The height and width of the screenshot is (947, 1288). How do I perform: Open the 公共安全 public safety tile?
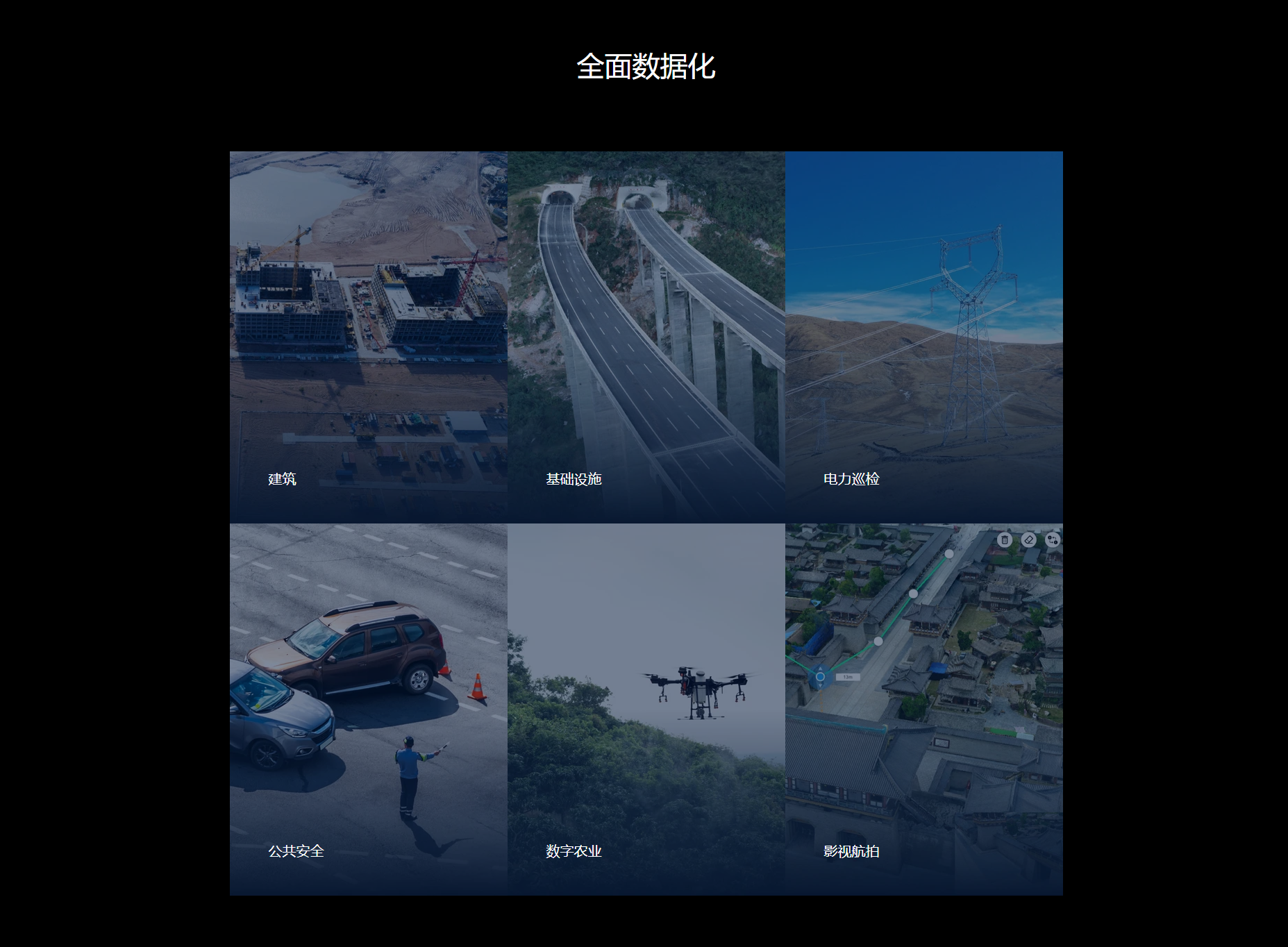click(x=368, y=708)
